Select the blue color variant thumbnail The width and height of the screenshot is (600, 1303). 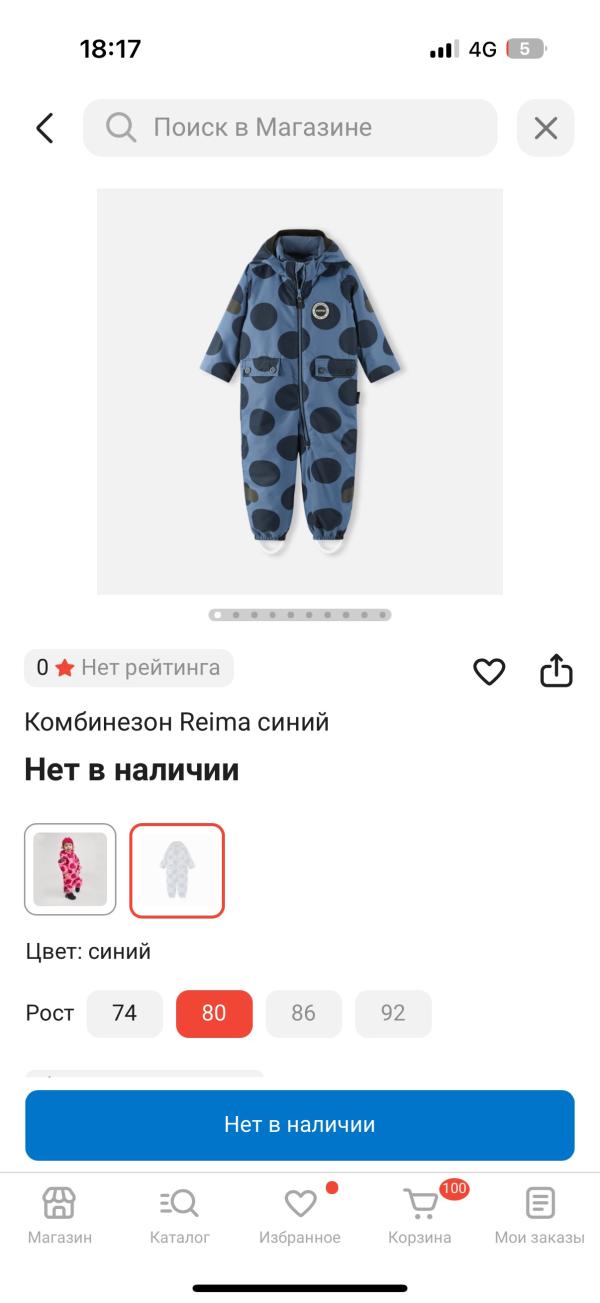point(177,870)
